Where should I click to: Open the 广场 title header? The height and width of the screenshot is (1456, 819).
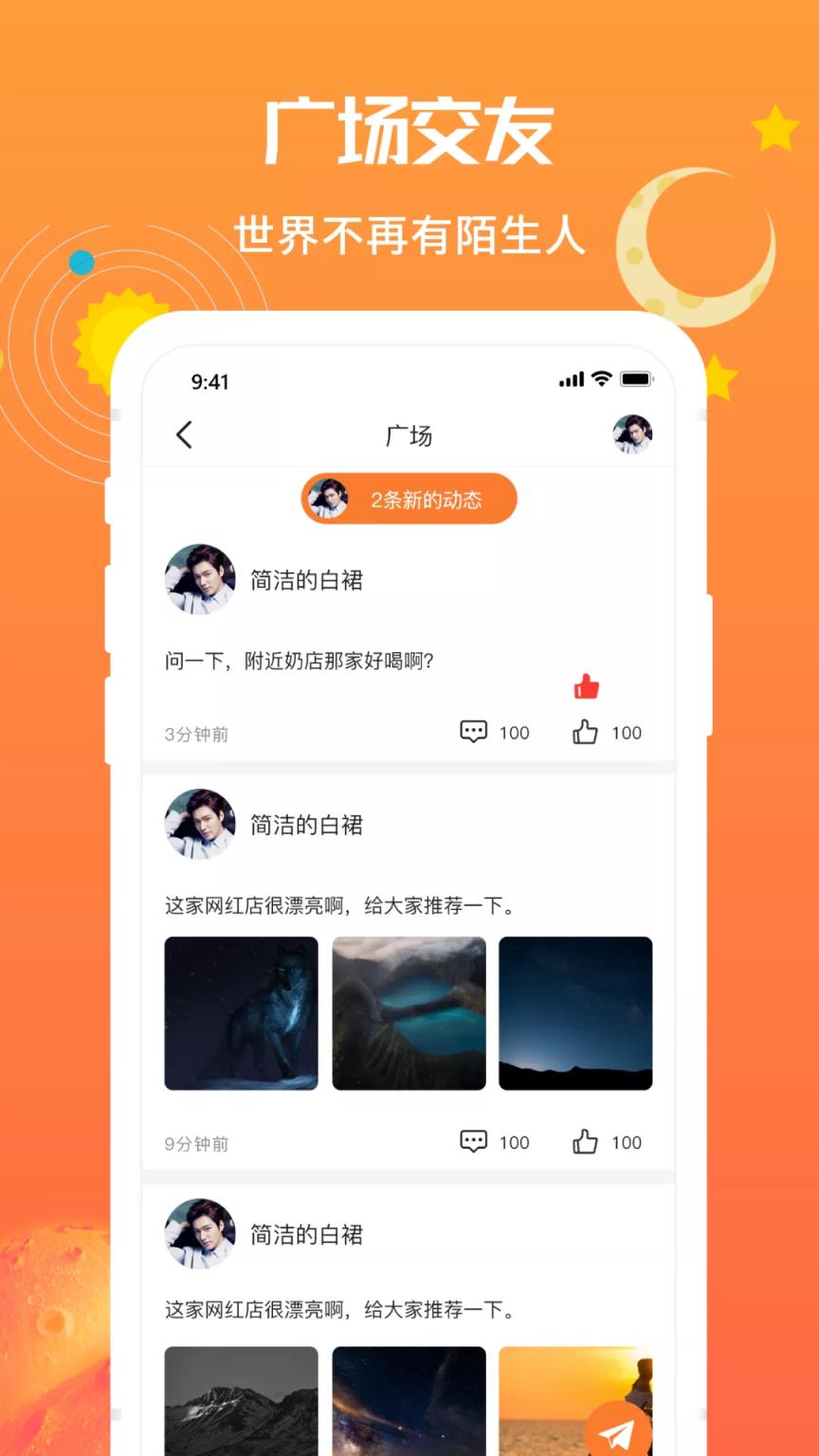click(x=409, y=435)
